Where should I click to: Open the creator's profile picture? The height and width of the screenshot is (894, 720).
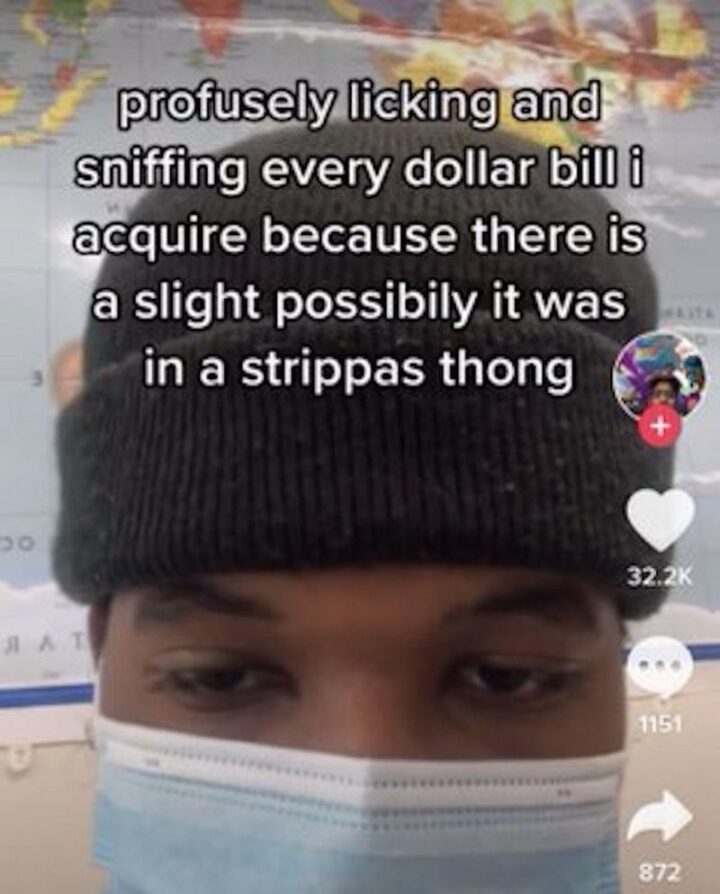coord(659,376)
